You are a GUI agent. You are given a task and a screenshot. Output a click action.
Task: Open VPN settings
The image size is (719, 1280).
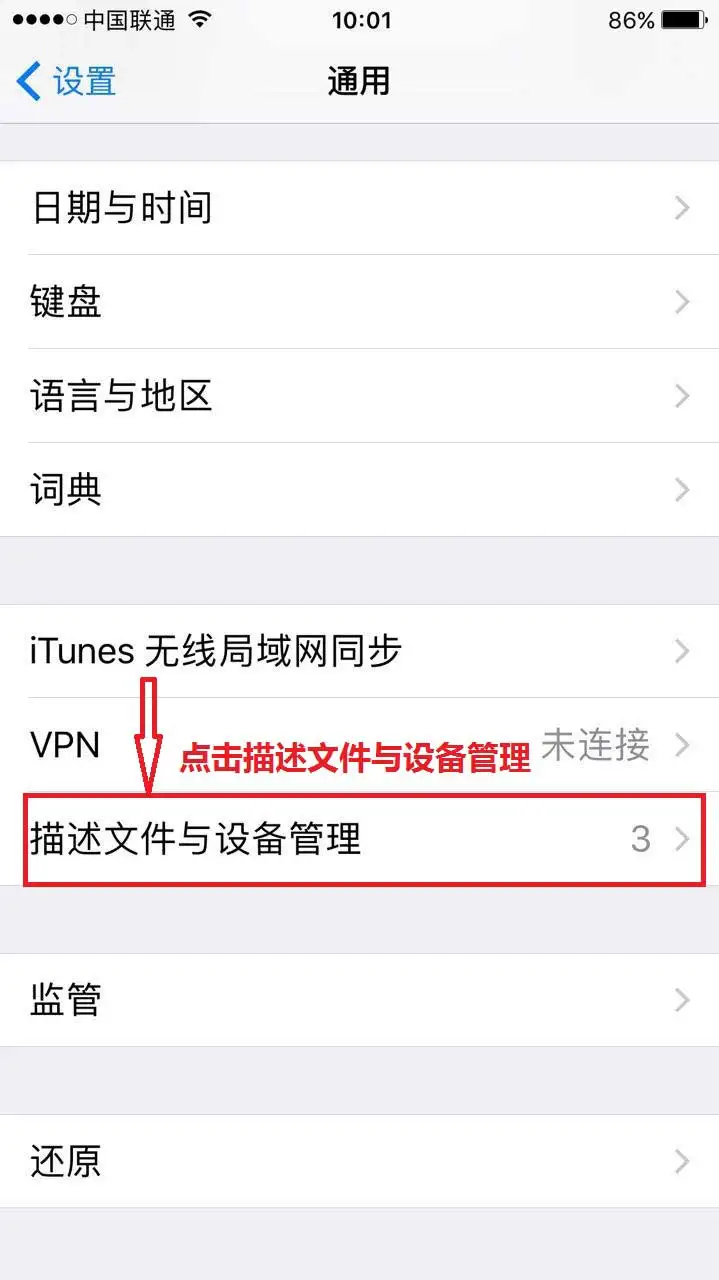click(x=359, y=745)
